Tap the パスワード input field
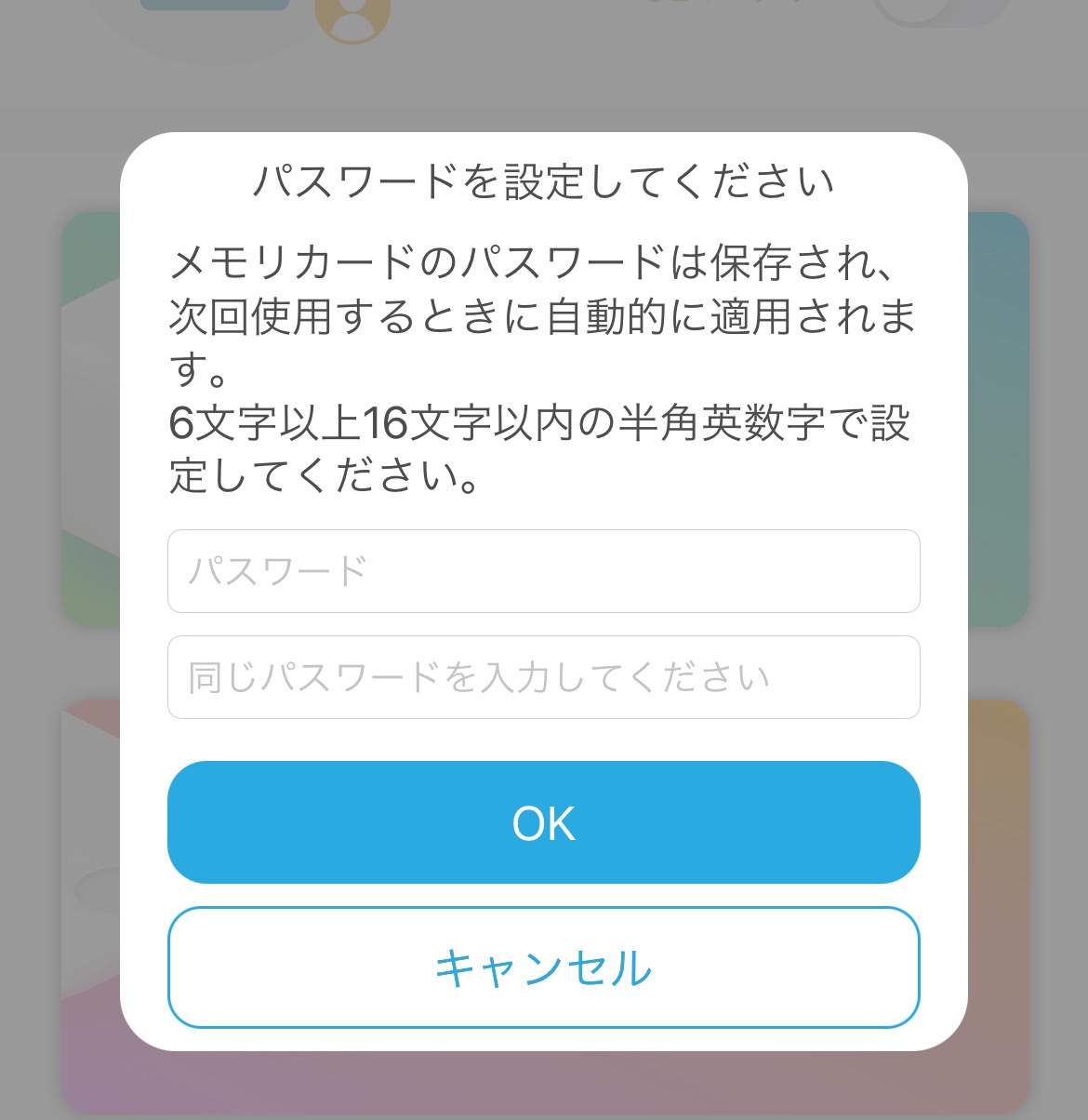The height and width of the screenshot is (1120, 1088). pyautogui.click(x=543, y=571)
